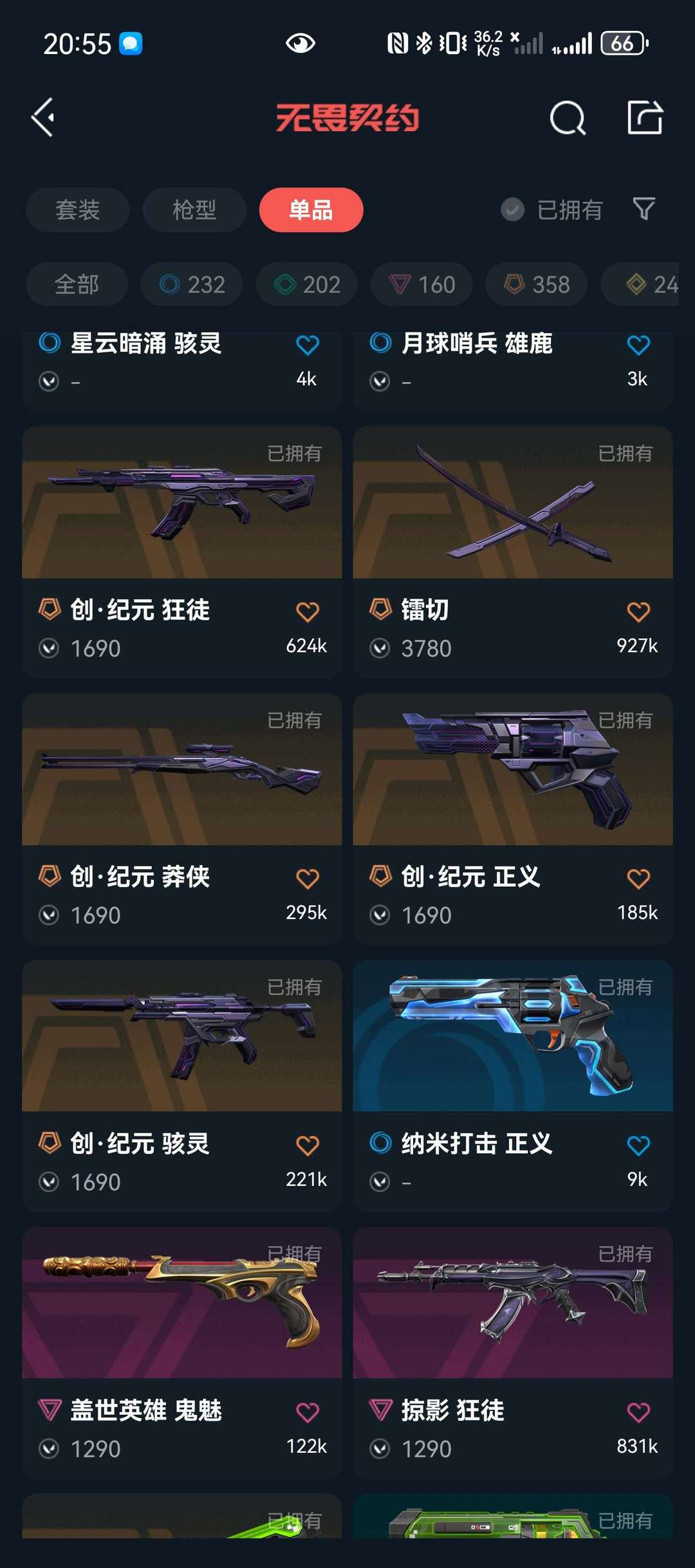Open the 盖世英雄 鬼魅 skin card

tap(181, 1303)
